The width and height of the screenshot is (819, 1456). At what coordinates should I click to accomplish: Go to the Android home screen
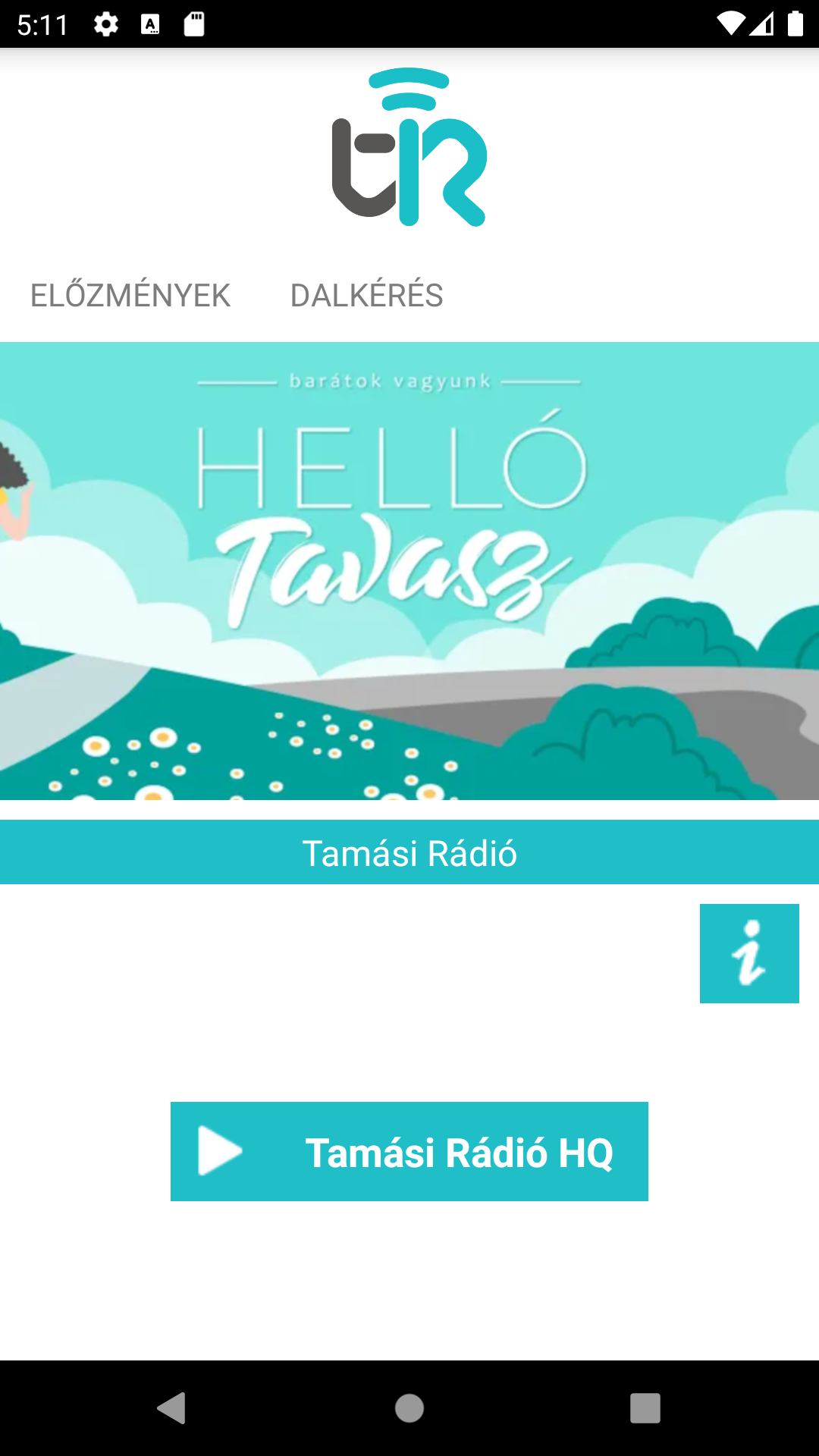[x=409, y=1408]
